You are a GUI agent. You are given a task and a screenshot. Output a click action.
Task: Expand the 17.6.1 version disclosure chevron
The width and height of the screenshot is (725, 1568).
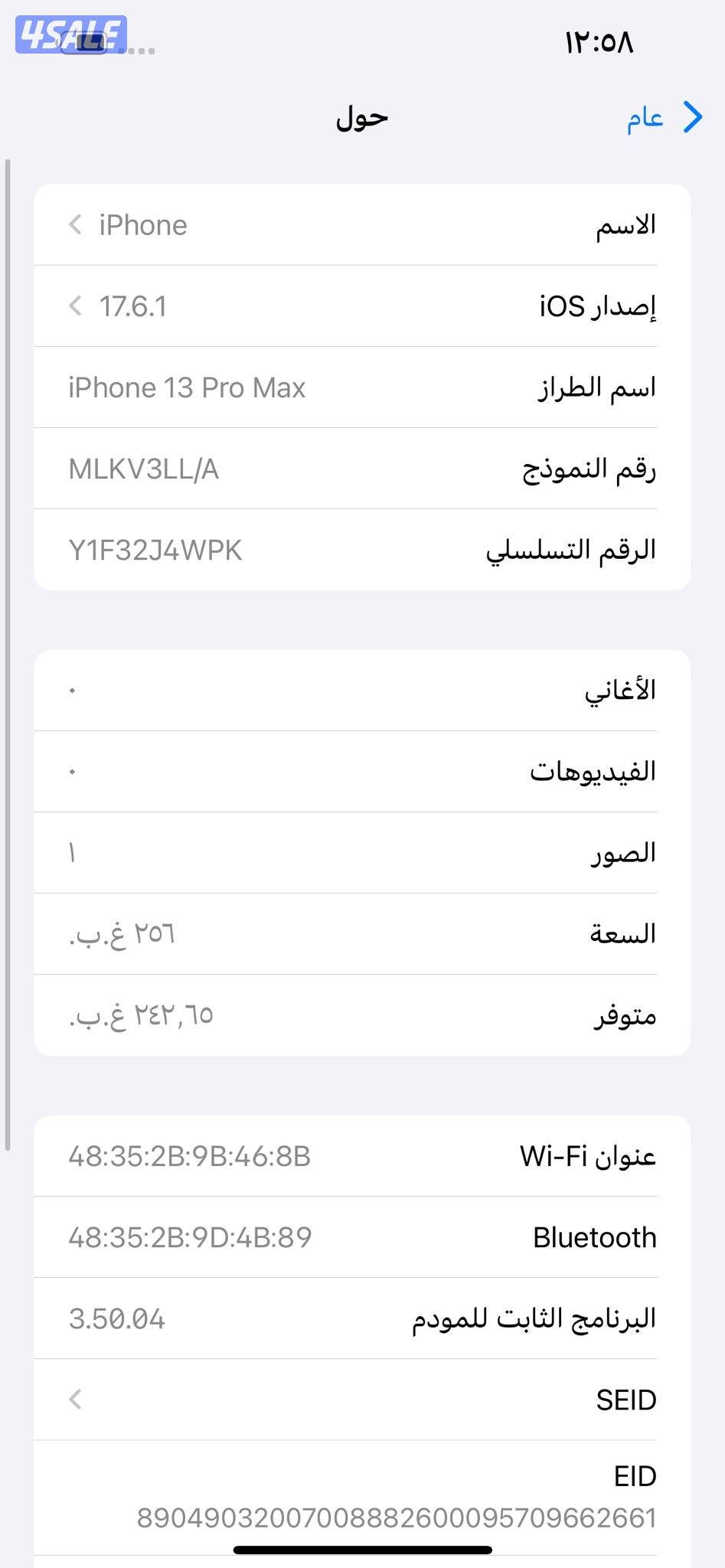74,305
